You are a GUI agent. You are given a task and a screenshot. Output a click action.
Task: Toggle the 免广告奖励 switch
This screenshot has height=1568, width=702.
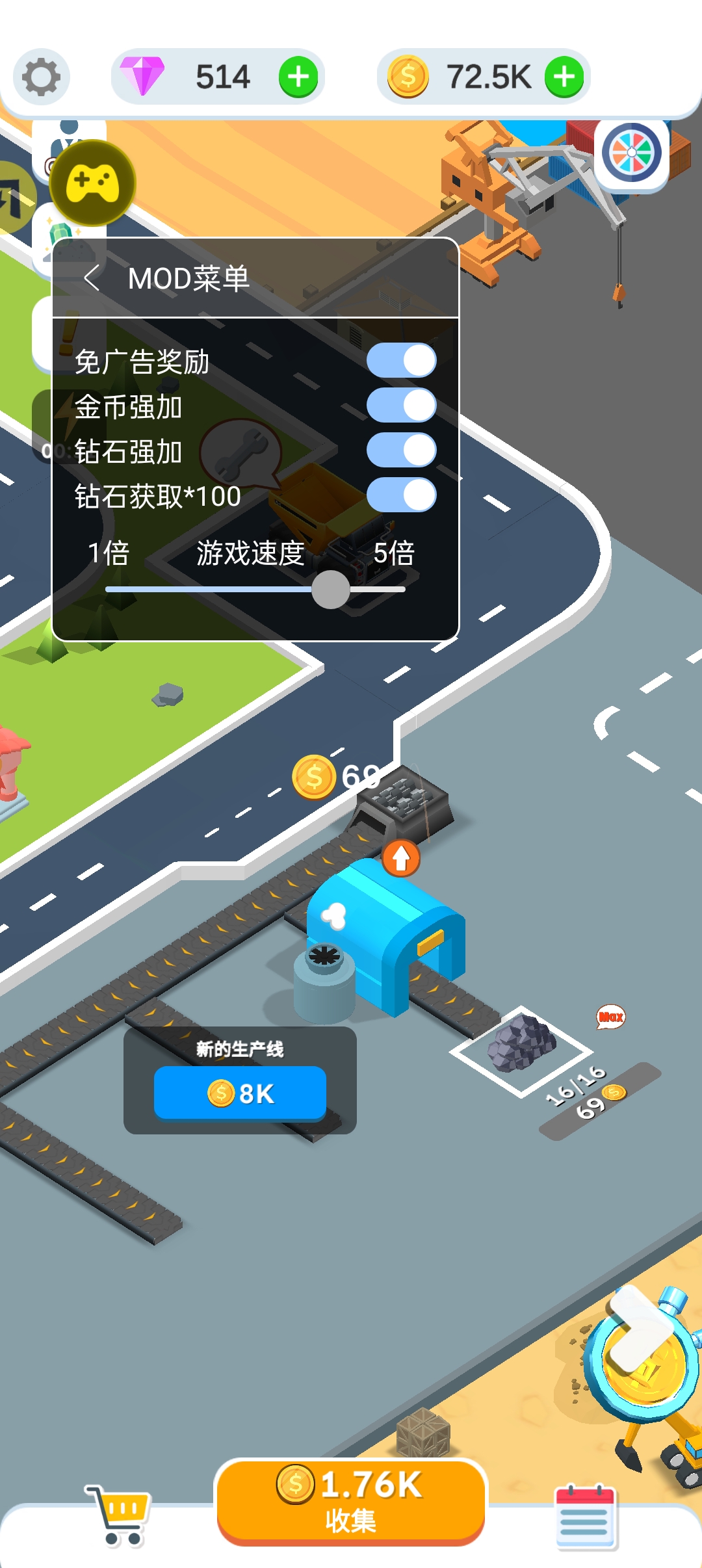point(401,360)
